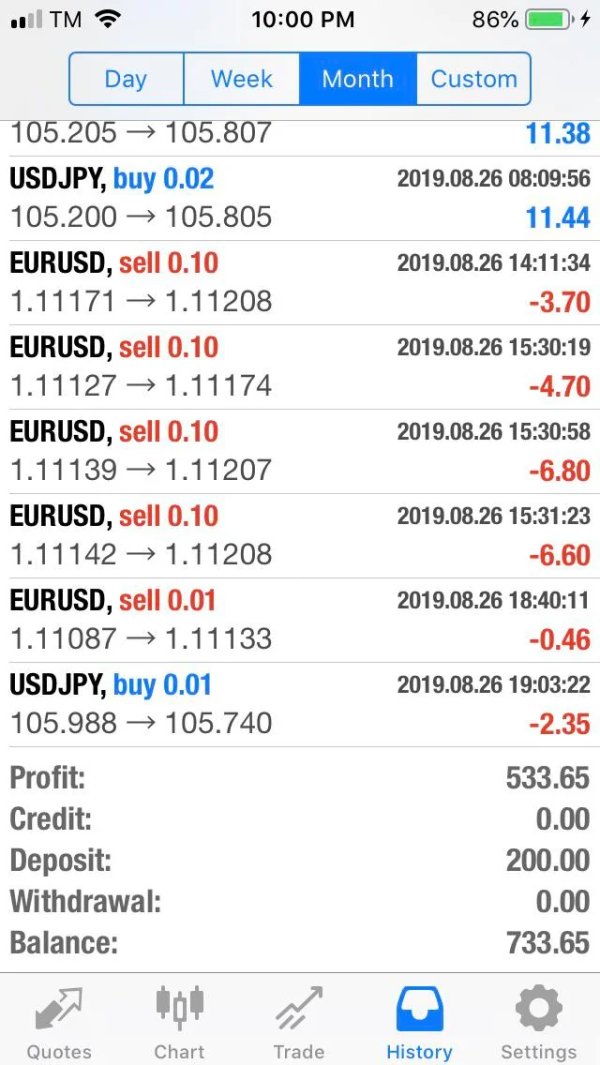Image resolution: width=600 pixels, height=1065 pixels.
Task: Choose the Custom period option
Action: click(x=473, y=79)
